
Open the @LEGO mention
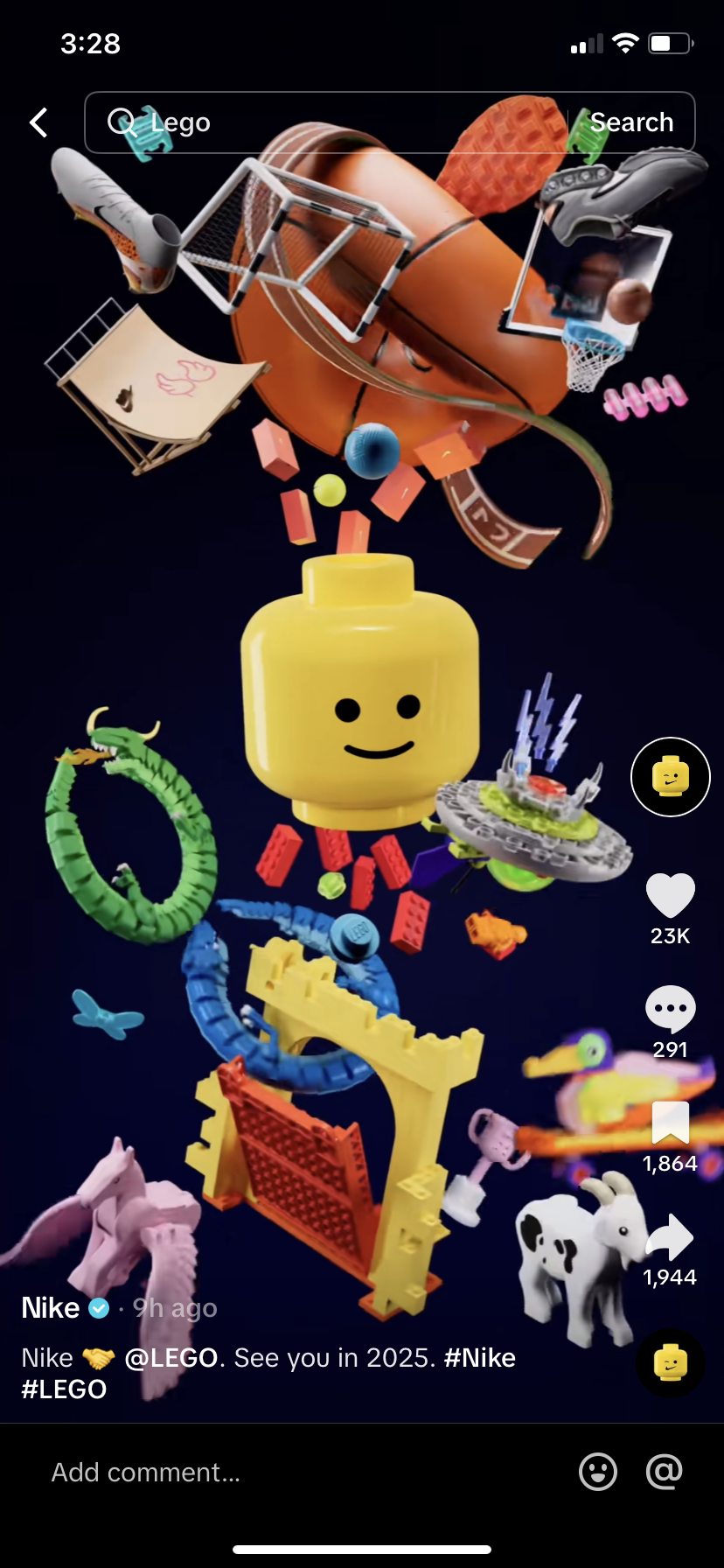tap(171, 1358)
